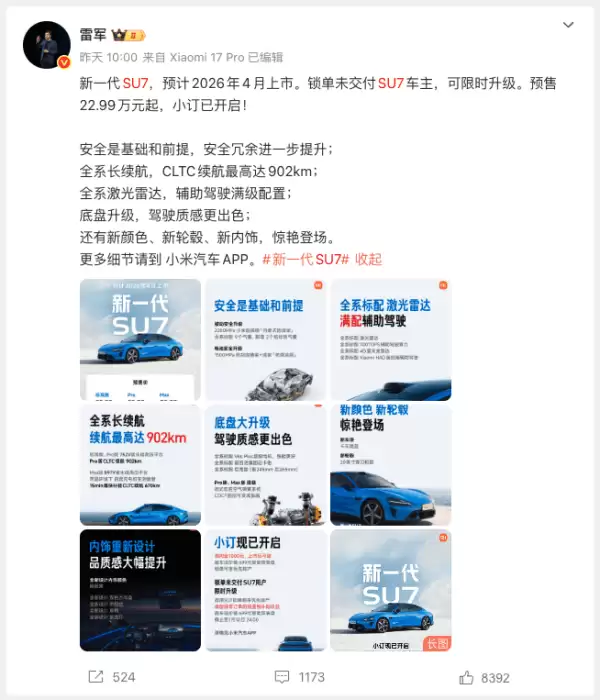The image size is (600, 700).
Task: Open the post options chevron
Action: [568, 25]
